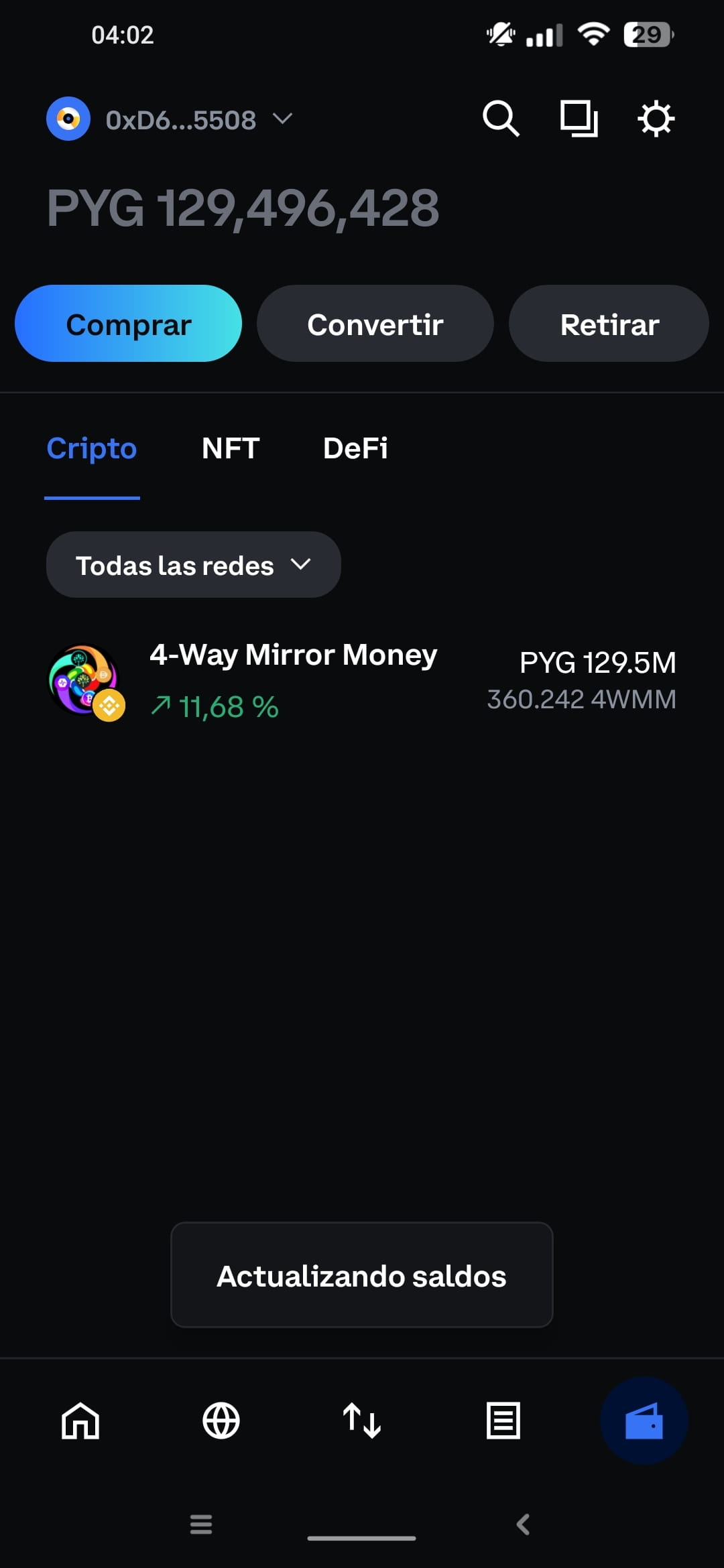
Task: Go to the home tab in bottom bar
Action: pyautogui.click(x=80, y=1421)
